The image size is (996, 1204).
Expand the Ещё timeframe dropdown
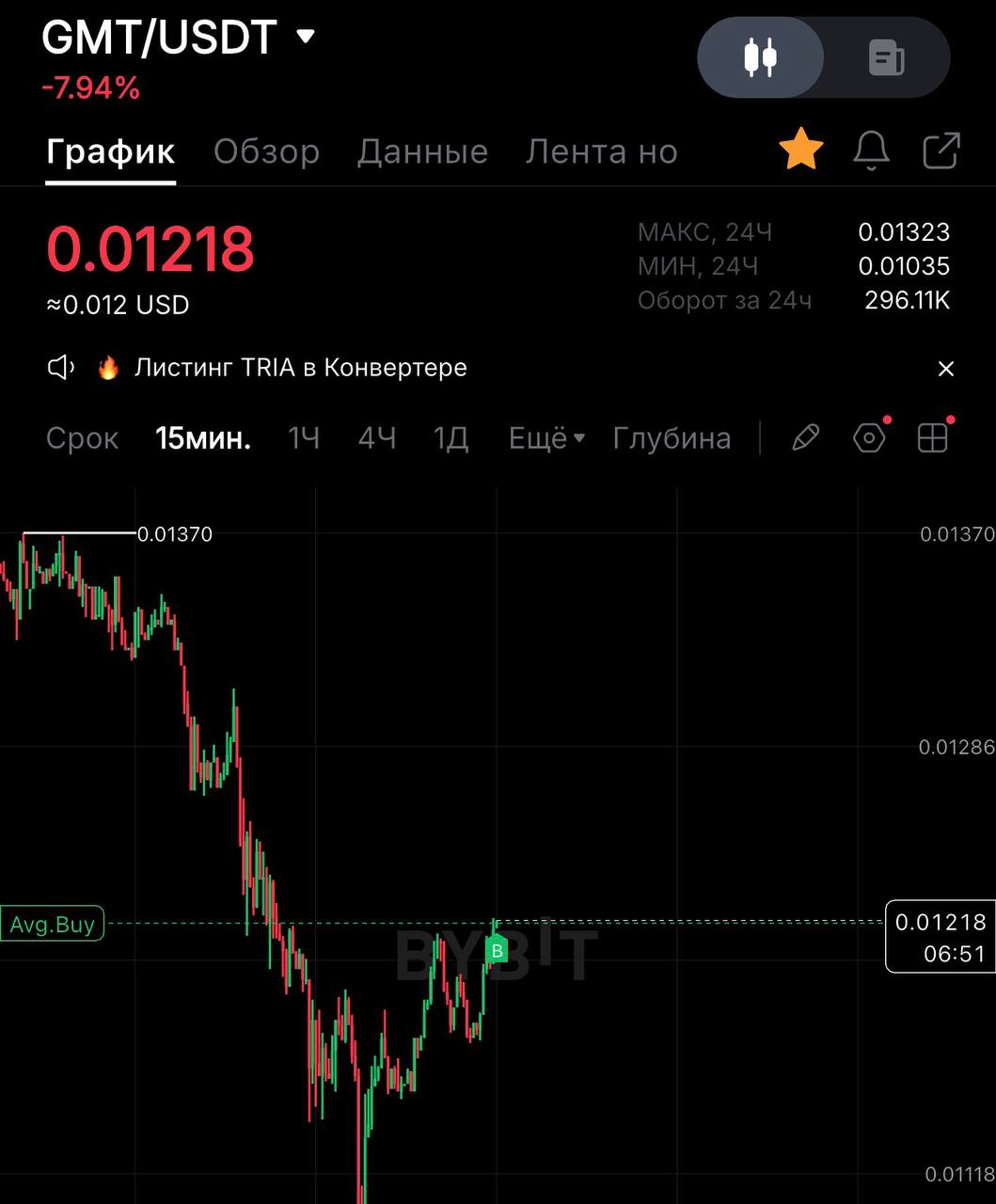(x=546, y=438)
